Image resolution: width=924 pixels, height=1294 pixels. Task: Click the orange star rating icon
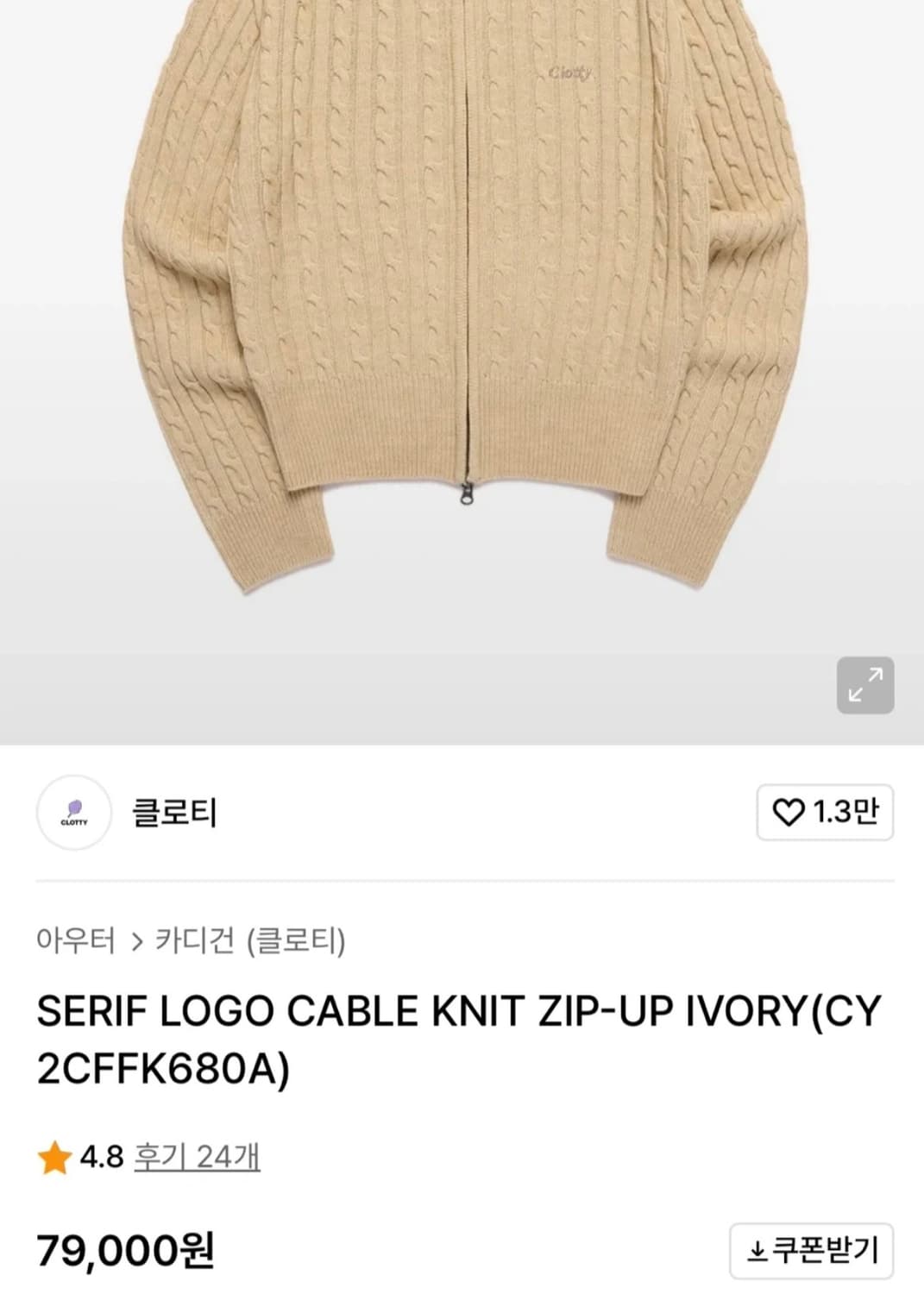click(53, 1159)
